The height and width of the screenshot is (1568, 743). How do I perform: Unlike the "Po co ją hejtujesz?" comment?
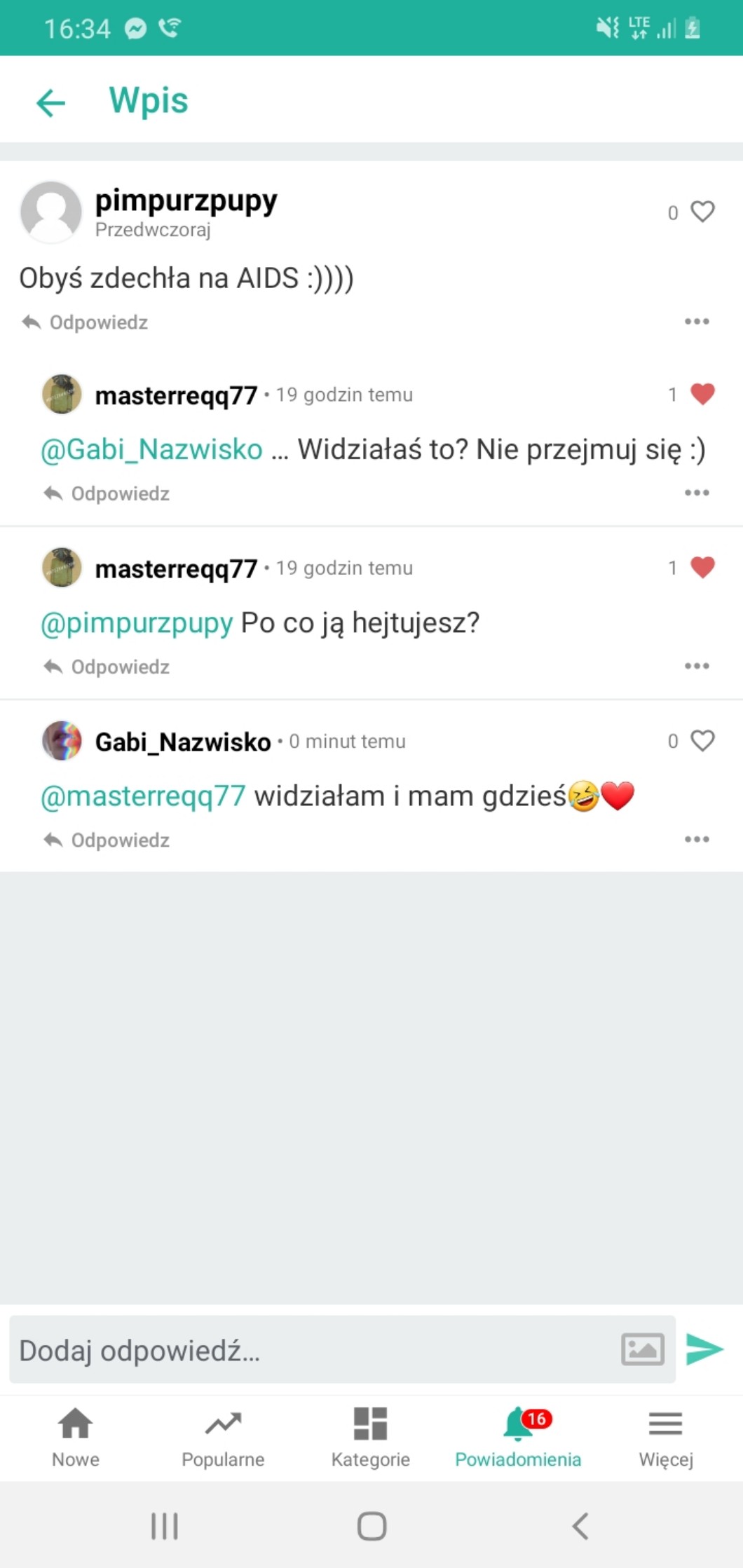tap(702, 567)
